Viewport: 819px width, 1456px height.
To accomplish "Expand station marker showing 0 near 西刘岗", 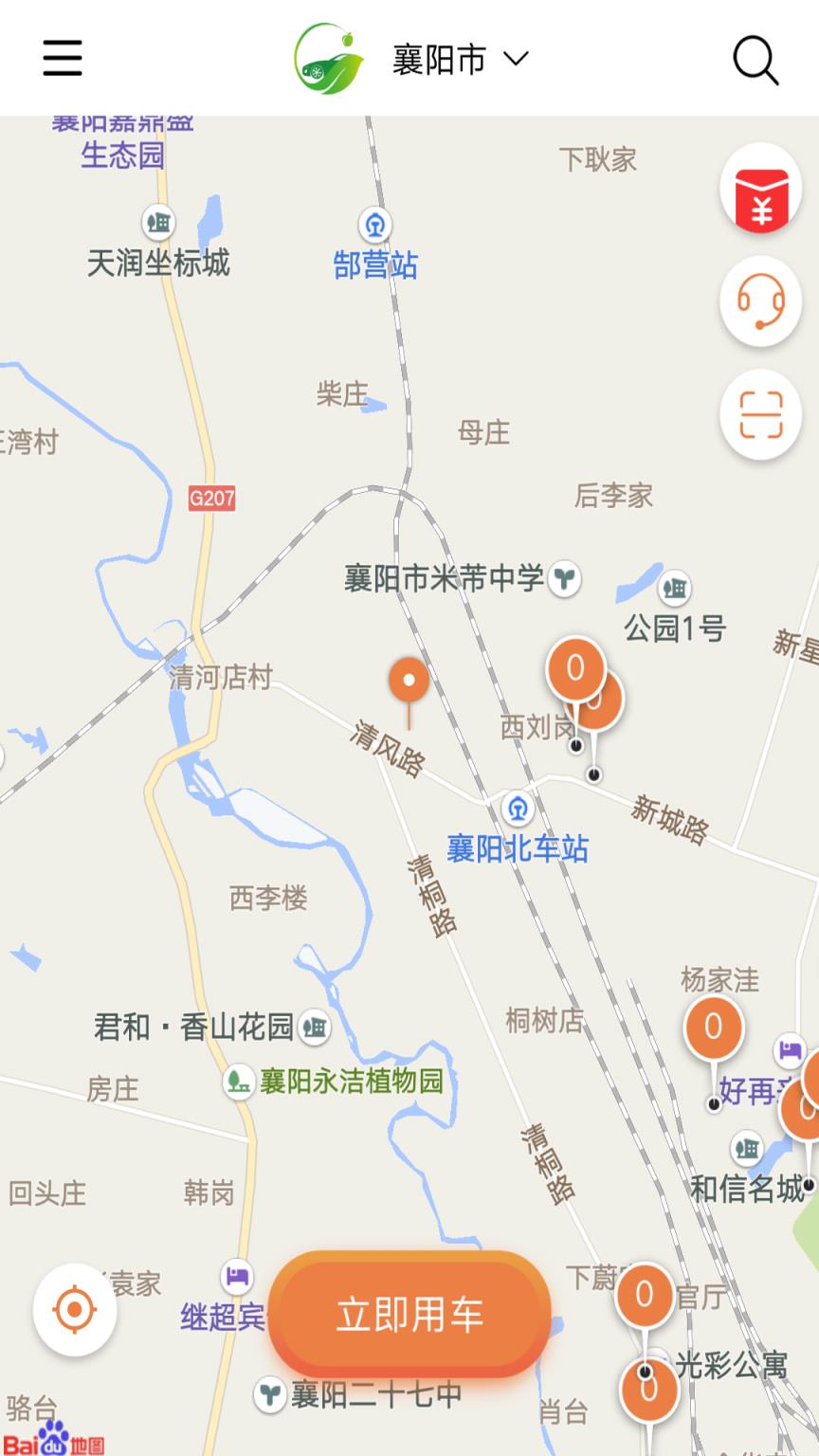I will pos(576,668).
